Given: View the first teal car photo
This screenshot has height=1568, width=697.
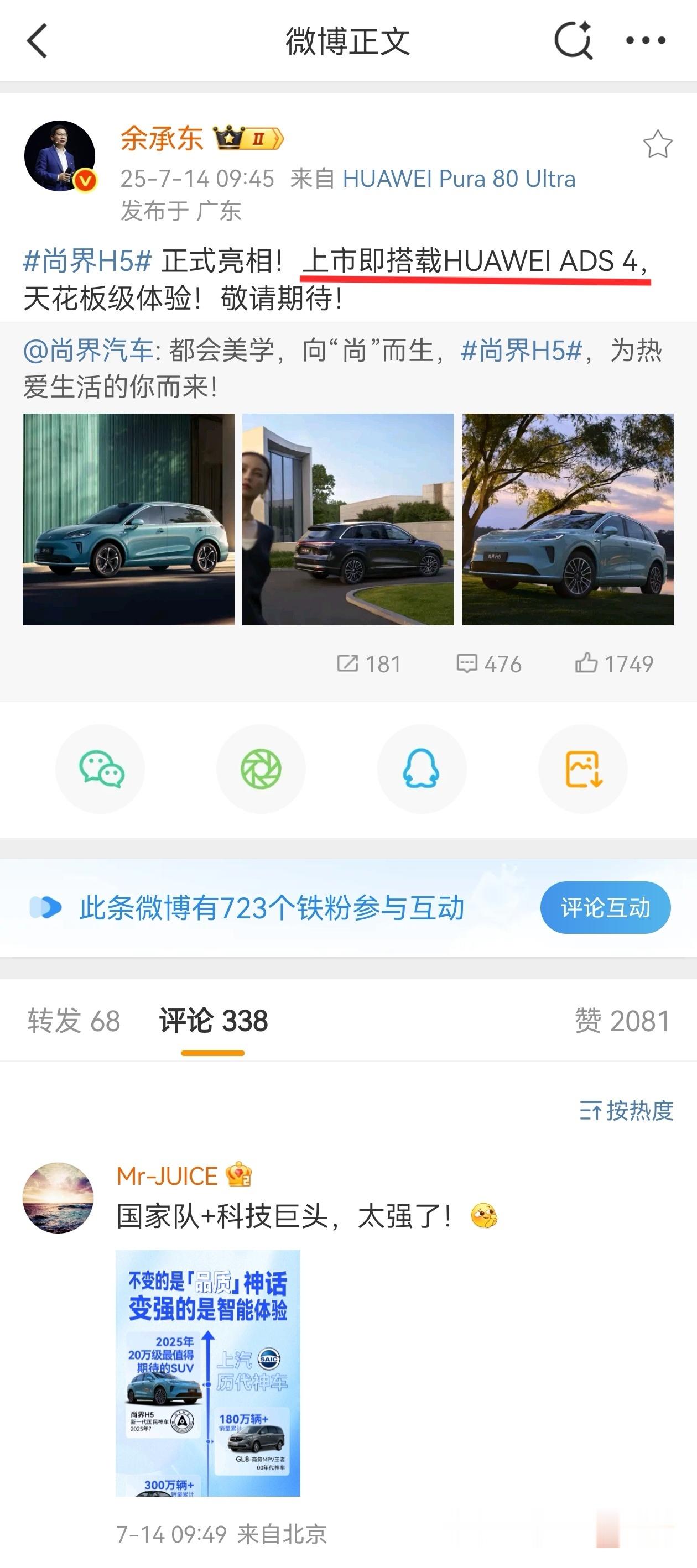Looking at the screenshot, I should pos(128,519).
